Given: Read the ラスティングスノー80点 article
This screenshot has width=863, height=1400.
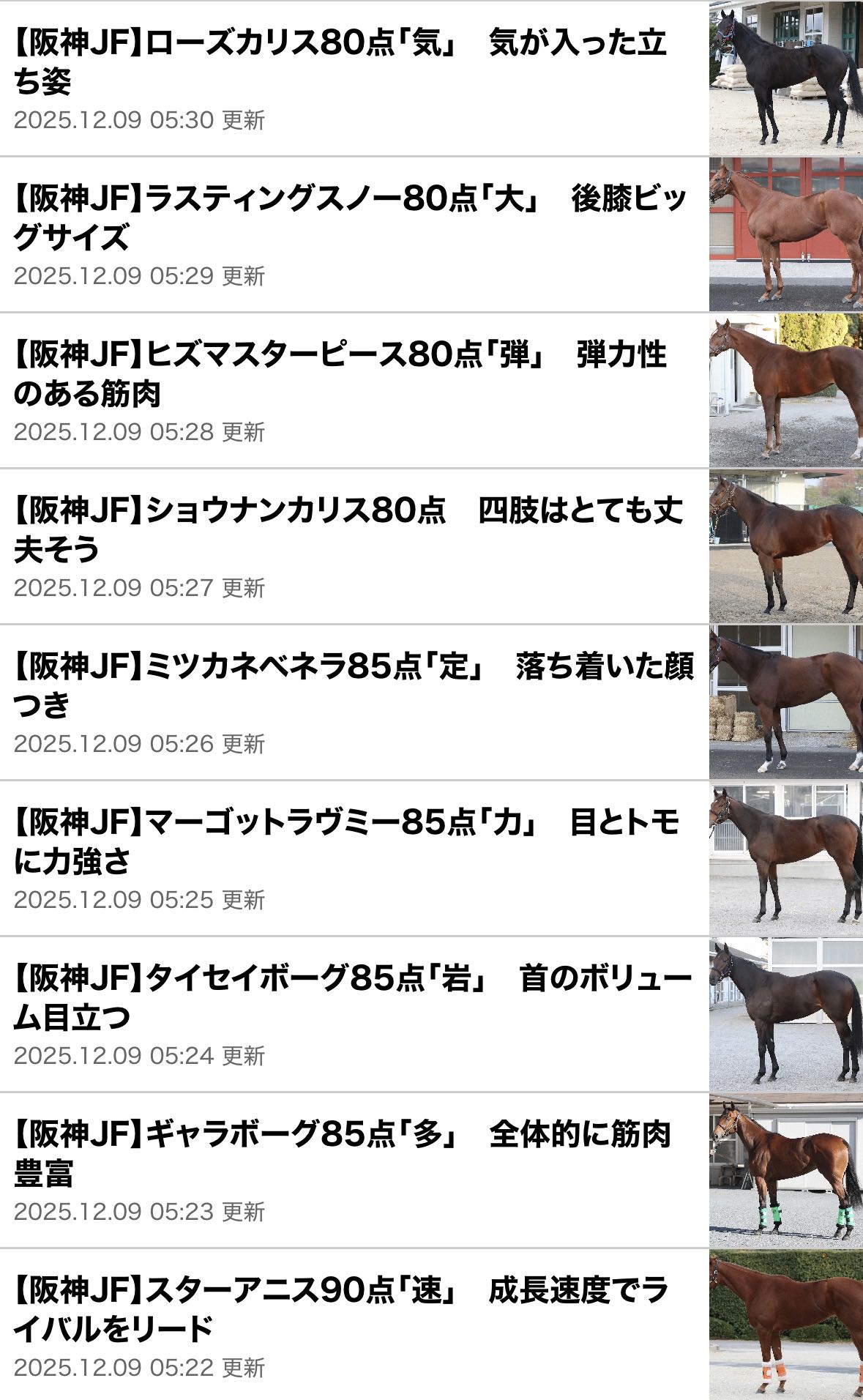Looking at the screenshot, I should click(x=351, y=217).
